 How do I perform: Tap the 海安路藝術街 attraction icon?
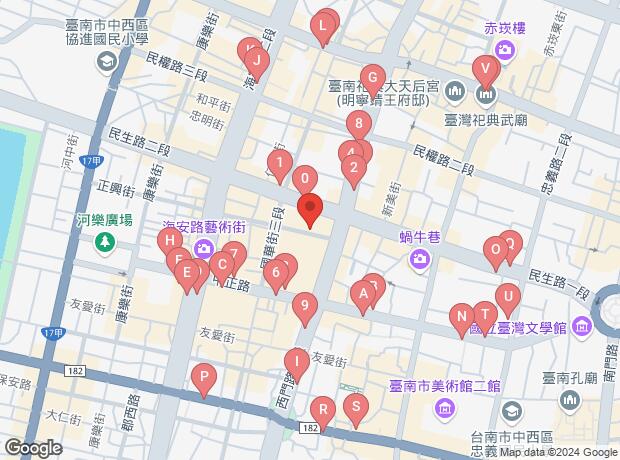point(204,248)
